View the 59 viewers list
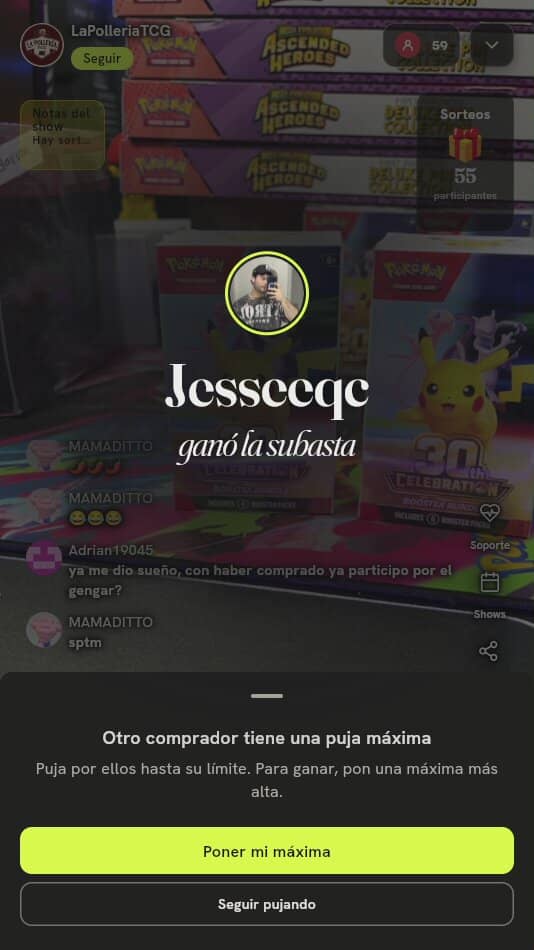The height and width of the screenshot is (950, 534). (421, 45)
